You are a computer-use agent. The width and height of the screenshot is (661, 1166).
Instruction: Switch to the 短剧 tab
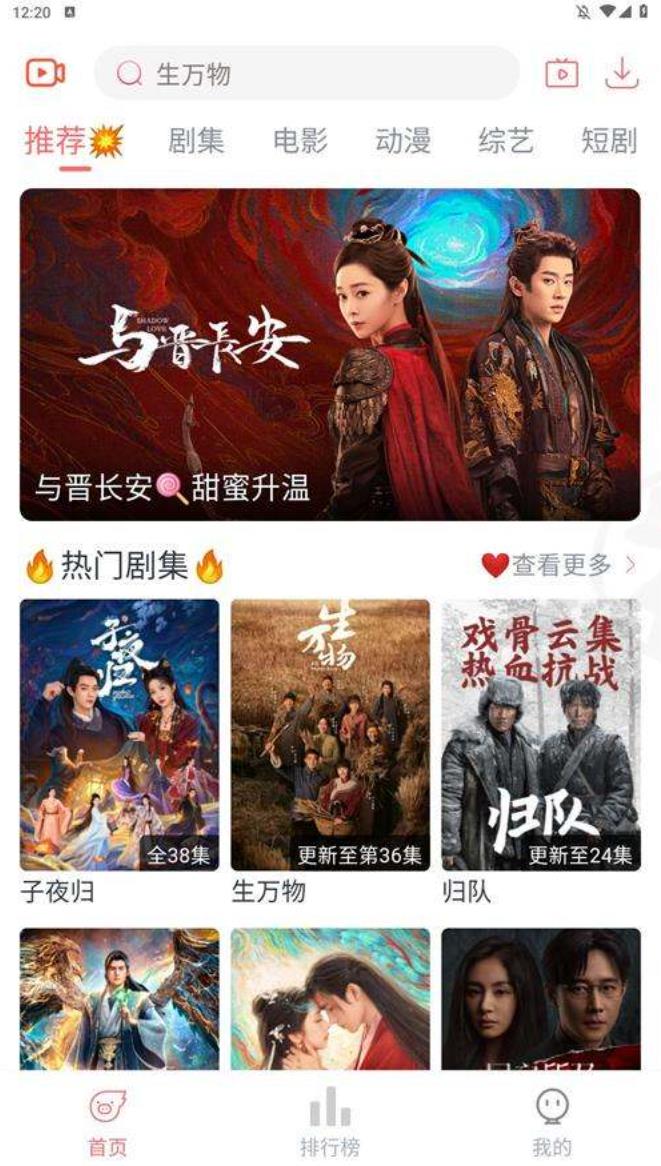coord(608,141)
